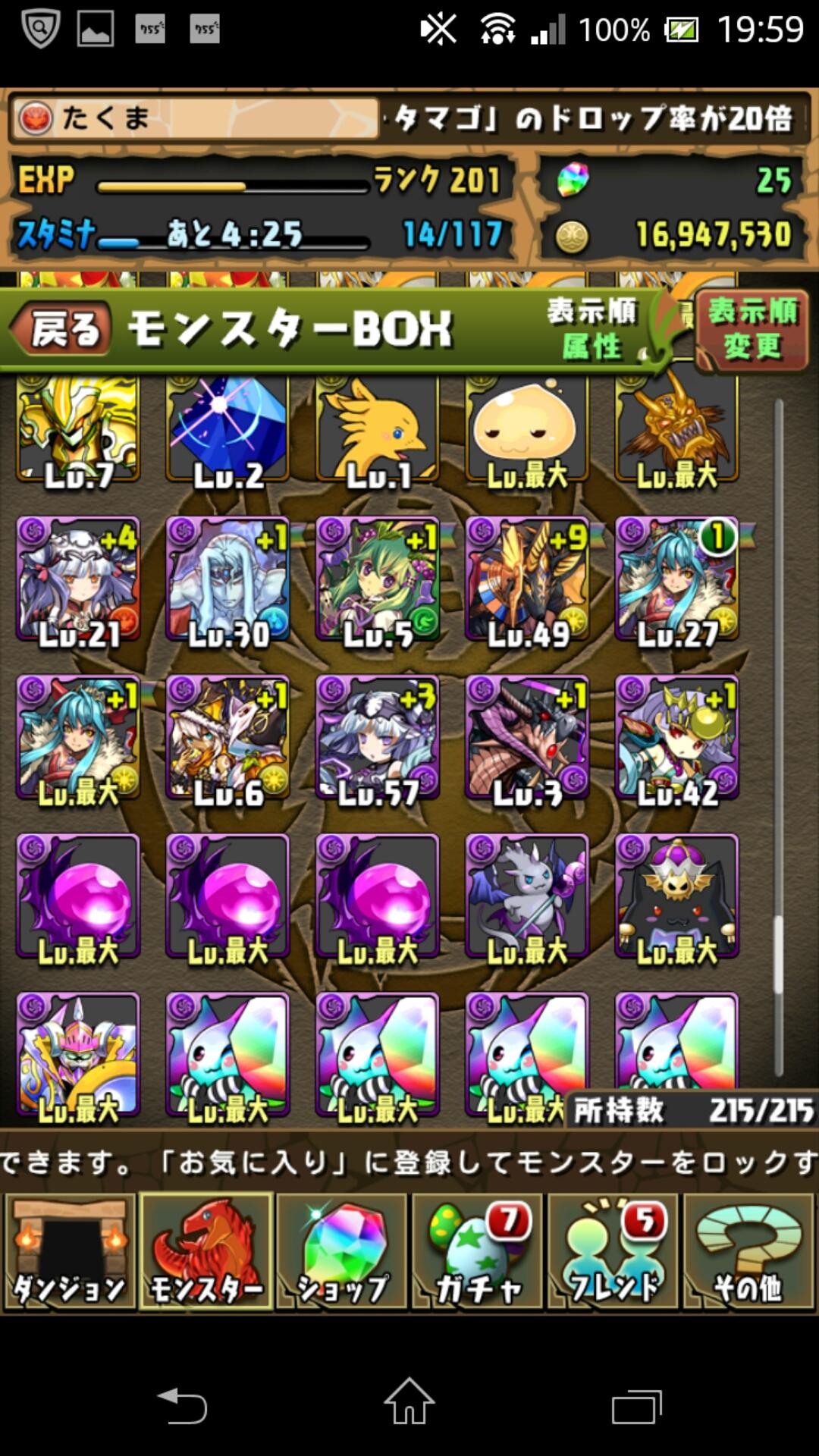Select the Lv.6 monster card

click(x=227, y=738)
